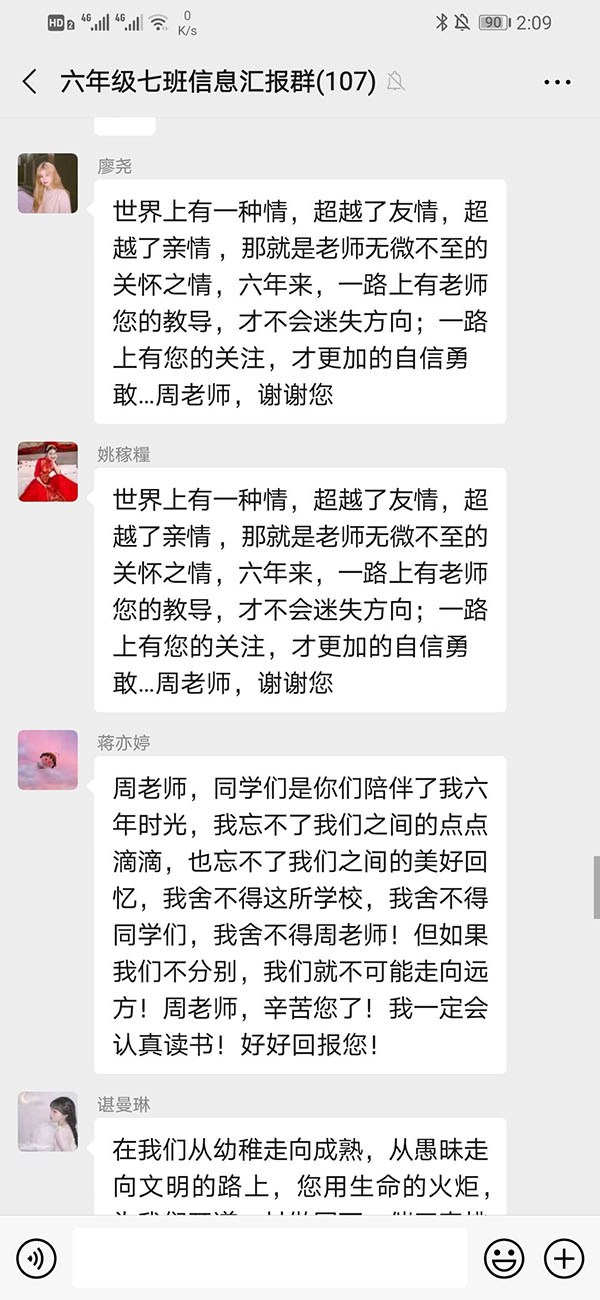The width and height of the screenshot is (600, 1300).
Task: Switch to voice message input
Action: click(37, 1257)
